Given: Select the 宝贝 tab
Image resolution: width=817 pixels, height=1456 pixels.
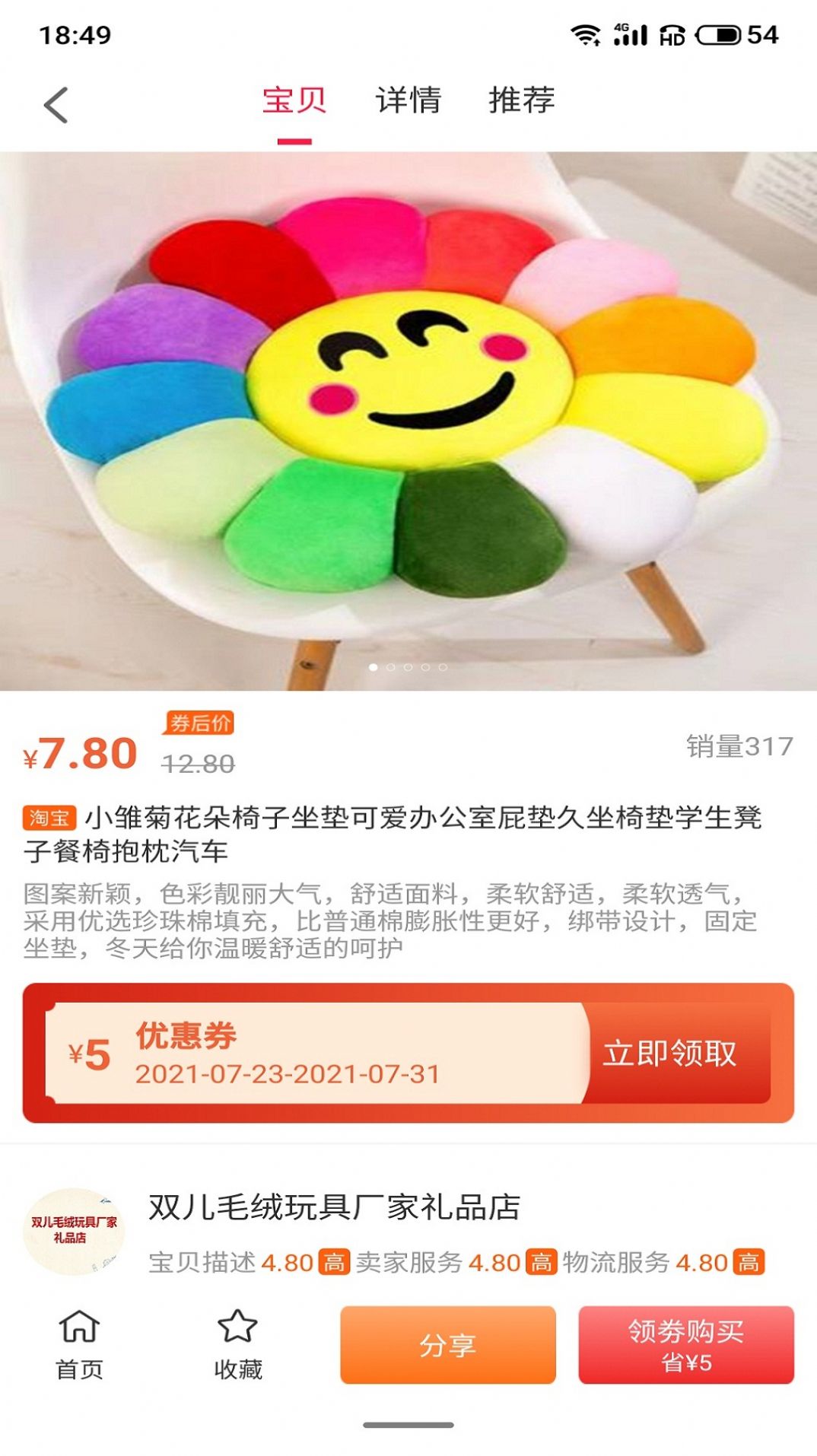Looking at the screenshot, I should tap(296, 100).
